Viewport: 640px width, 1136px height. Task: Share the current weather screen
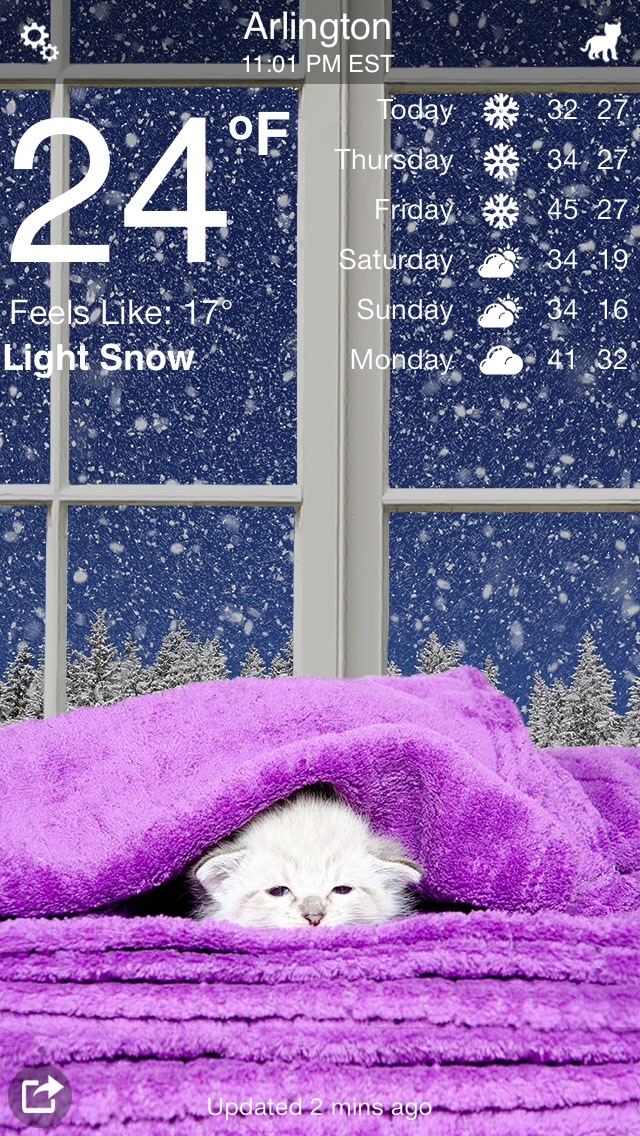coord(38,1095)
